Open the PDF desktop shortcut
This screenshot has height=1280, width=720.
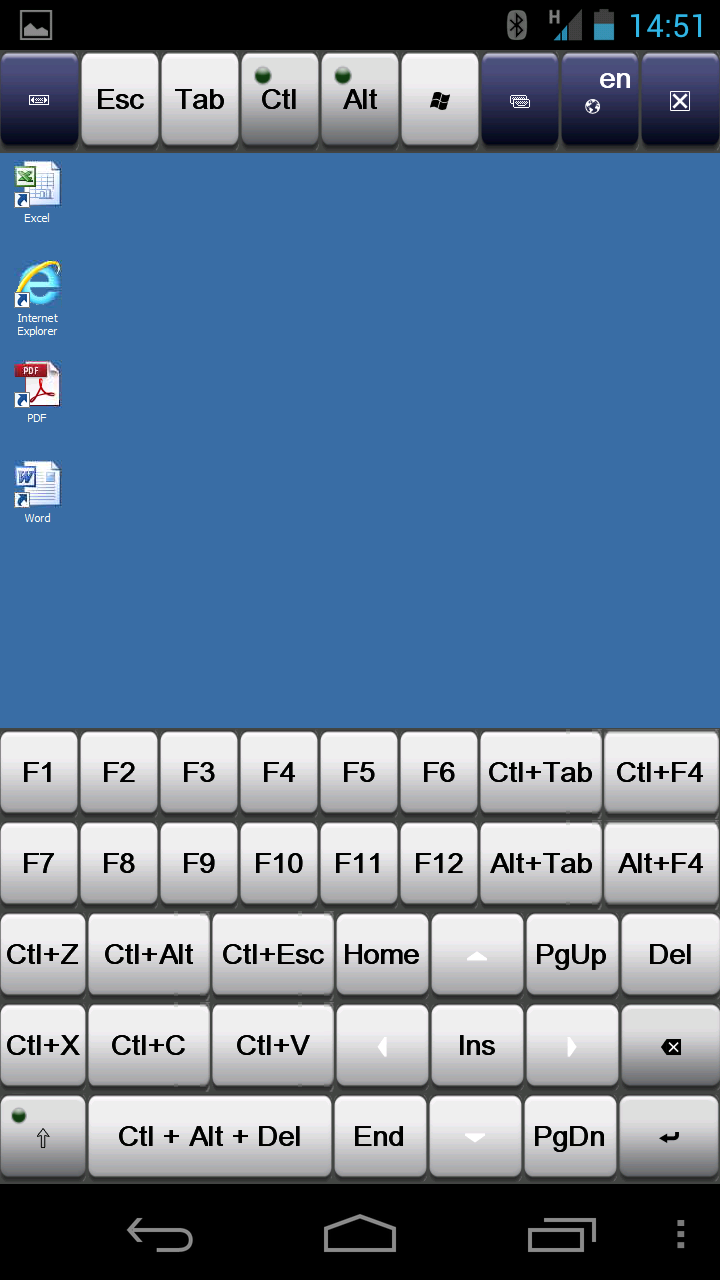37,393
